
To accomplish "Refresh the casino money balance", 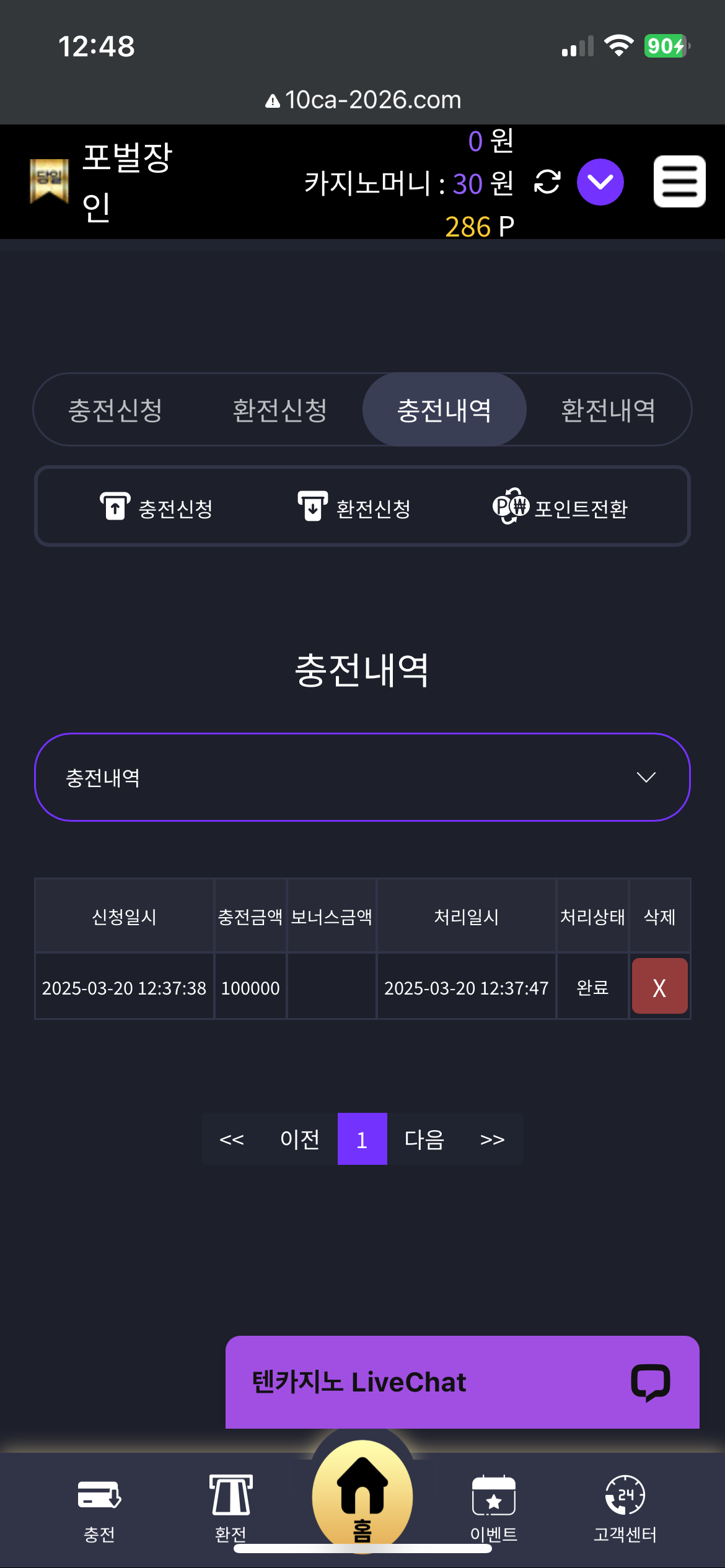I will (547, 182).
